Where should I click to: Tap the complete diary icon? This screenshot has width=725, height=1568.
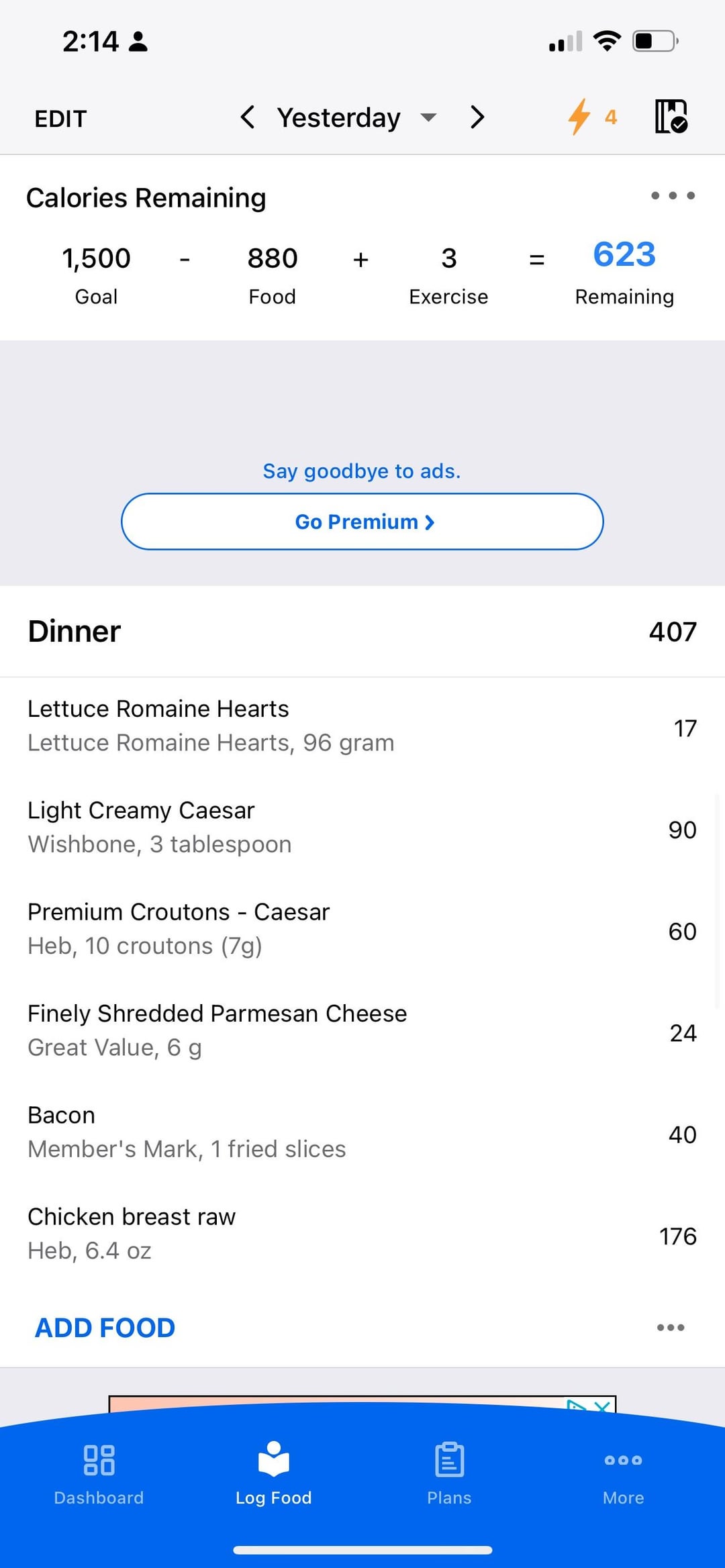671,117
